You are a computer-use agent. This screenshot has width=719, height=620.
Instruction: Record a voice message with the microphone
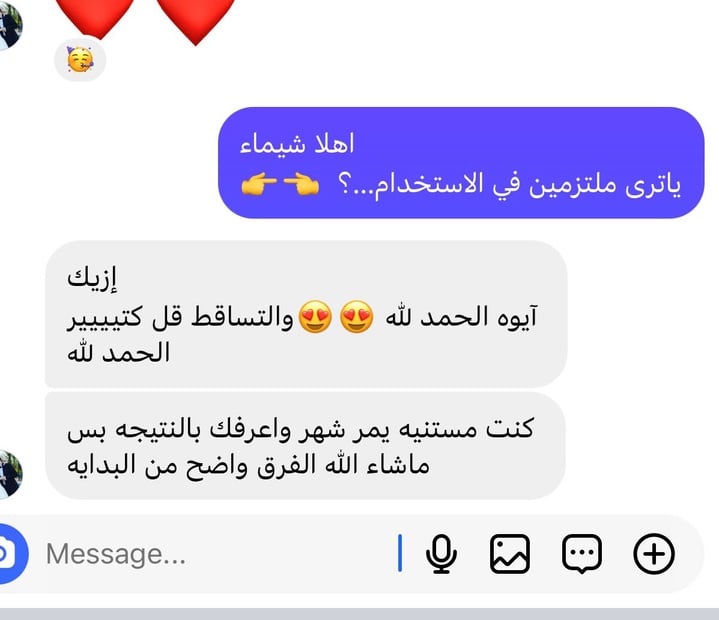pos(441,553)
